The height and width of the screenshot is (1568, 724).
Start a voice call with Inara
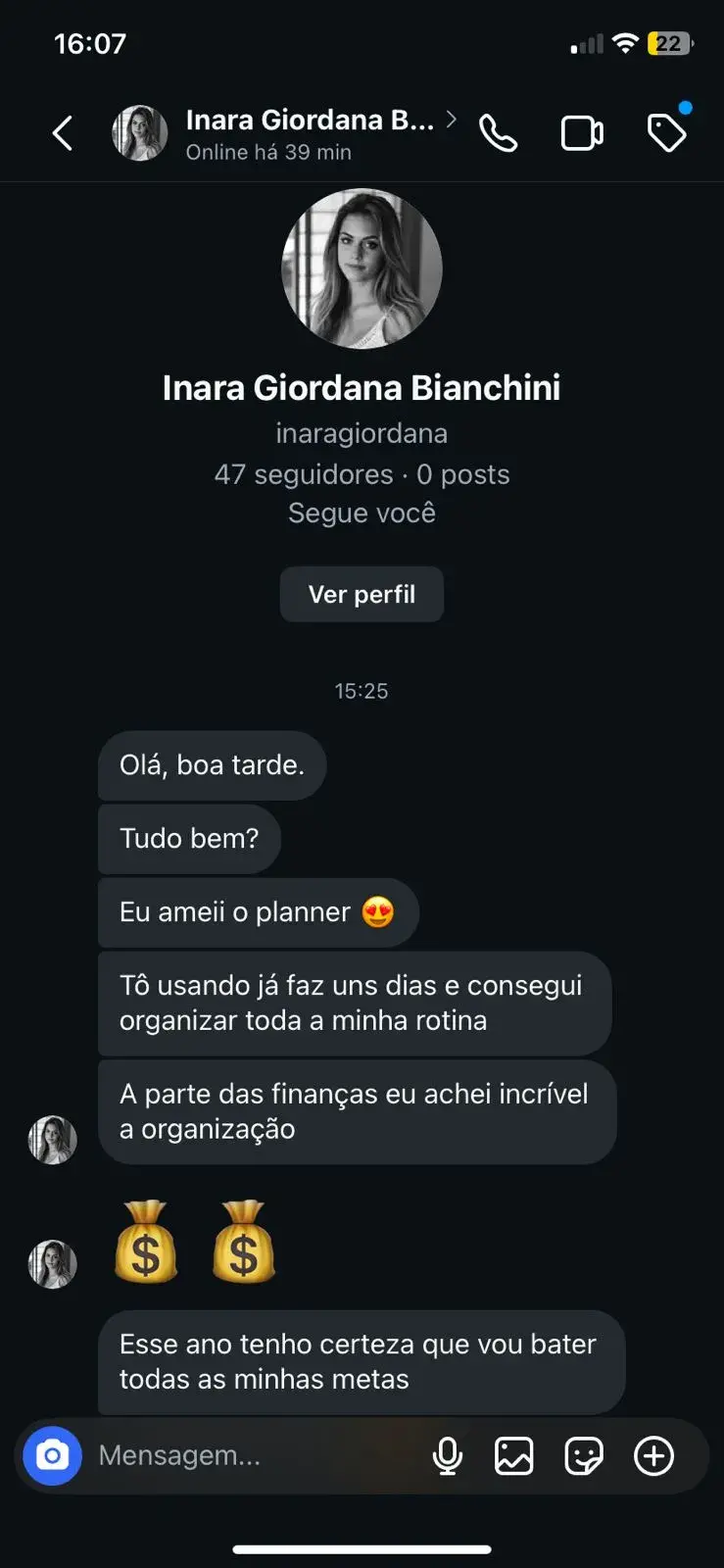[498, 133]
